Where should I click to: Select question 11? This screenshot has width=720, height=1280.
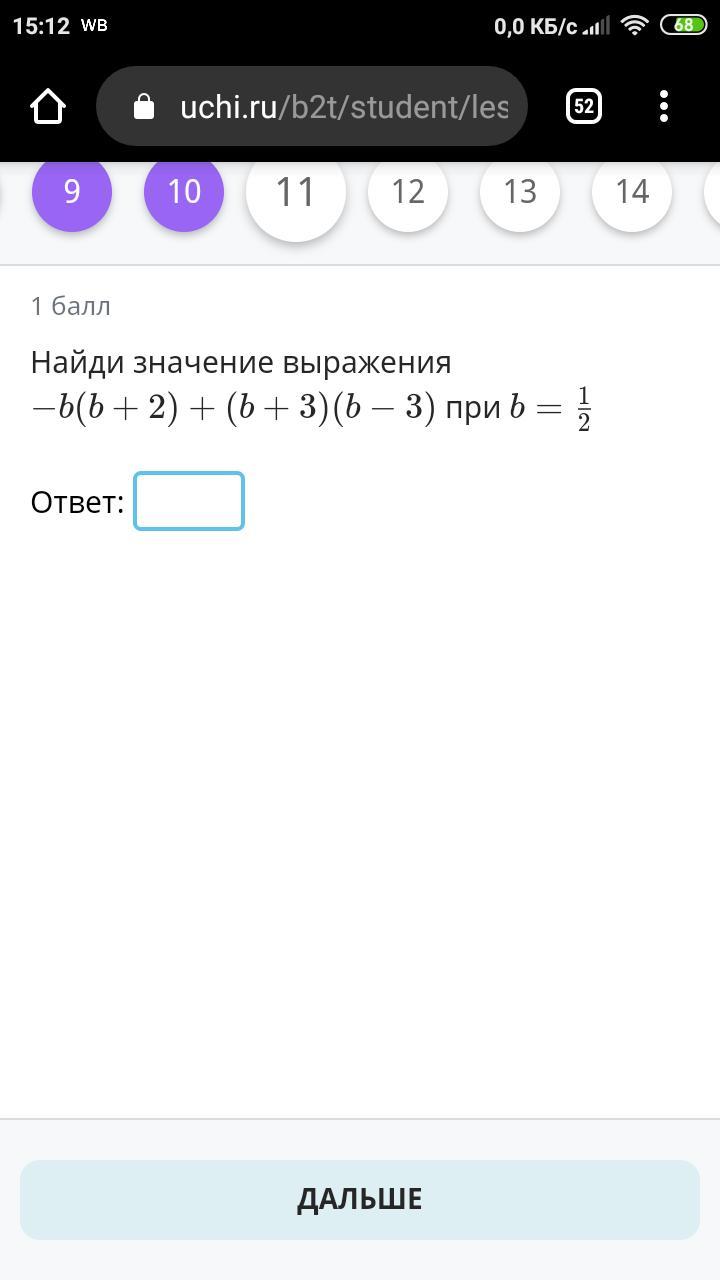point(296,192)
